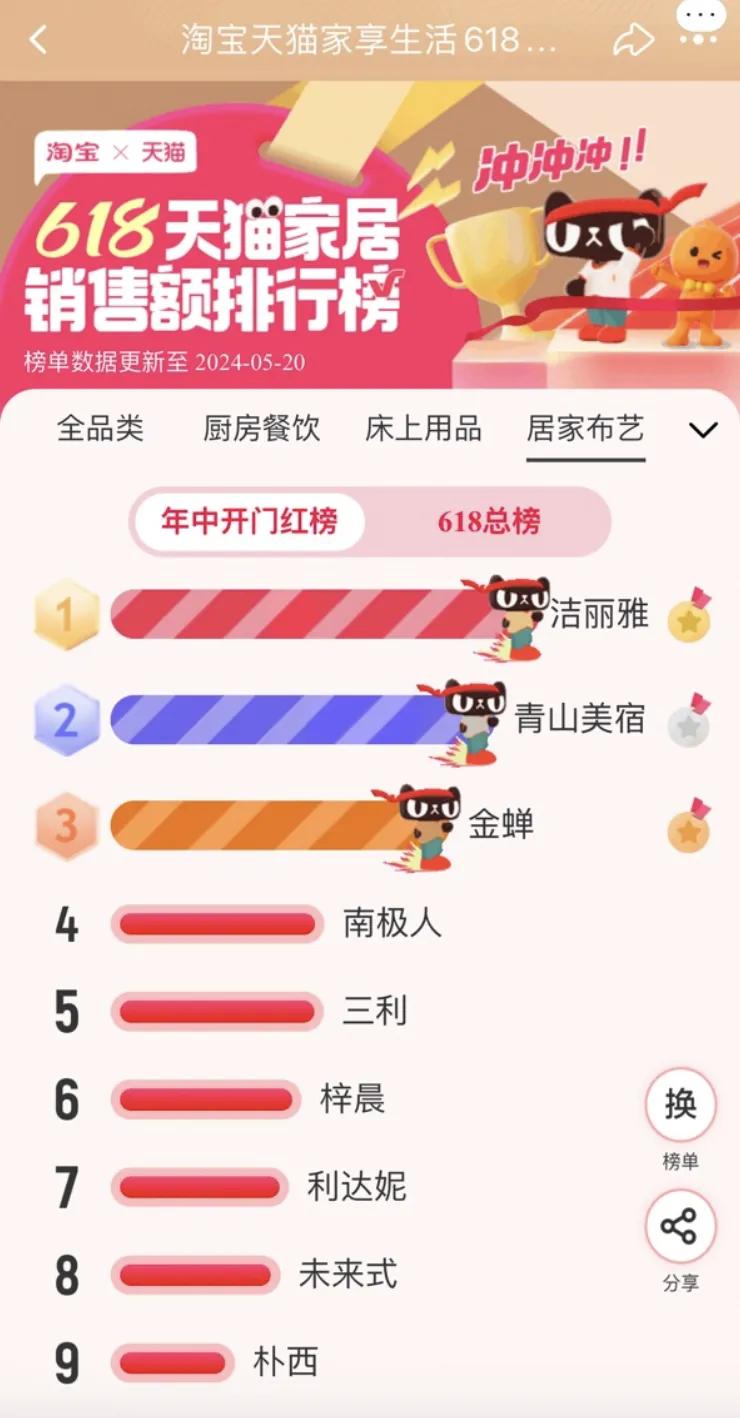Switch to the 全品类 tab
Screen dimensions: 740x1418
(x=100, y=429)
